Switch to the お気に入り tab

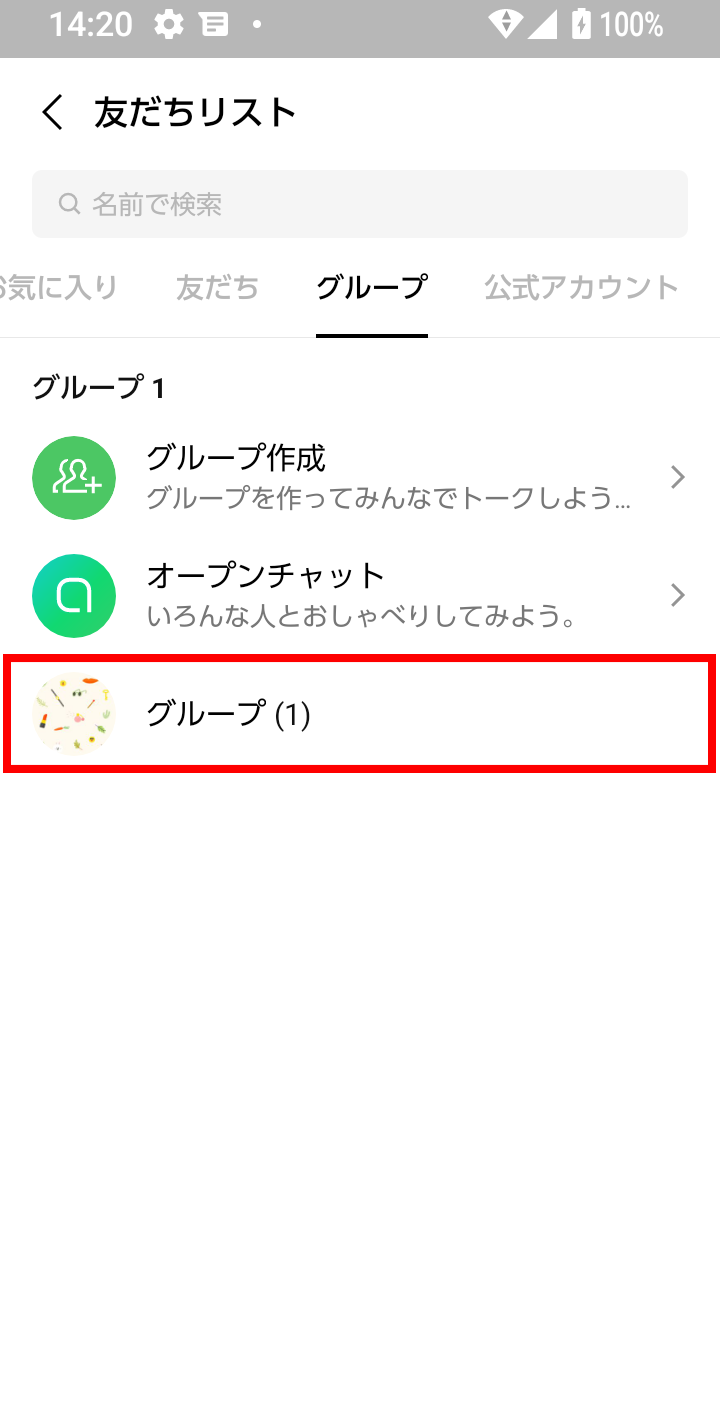point(60,288)
